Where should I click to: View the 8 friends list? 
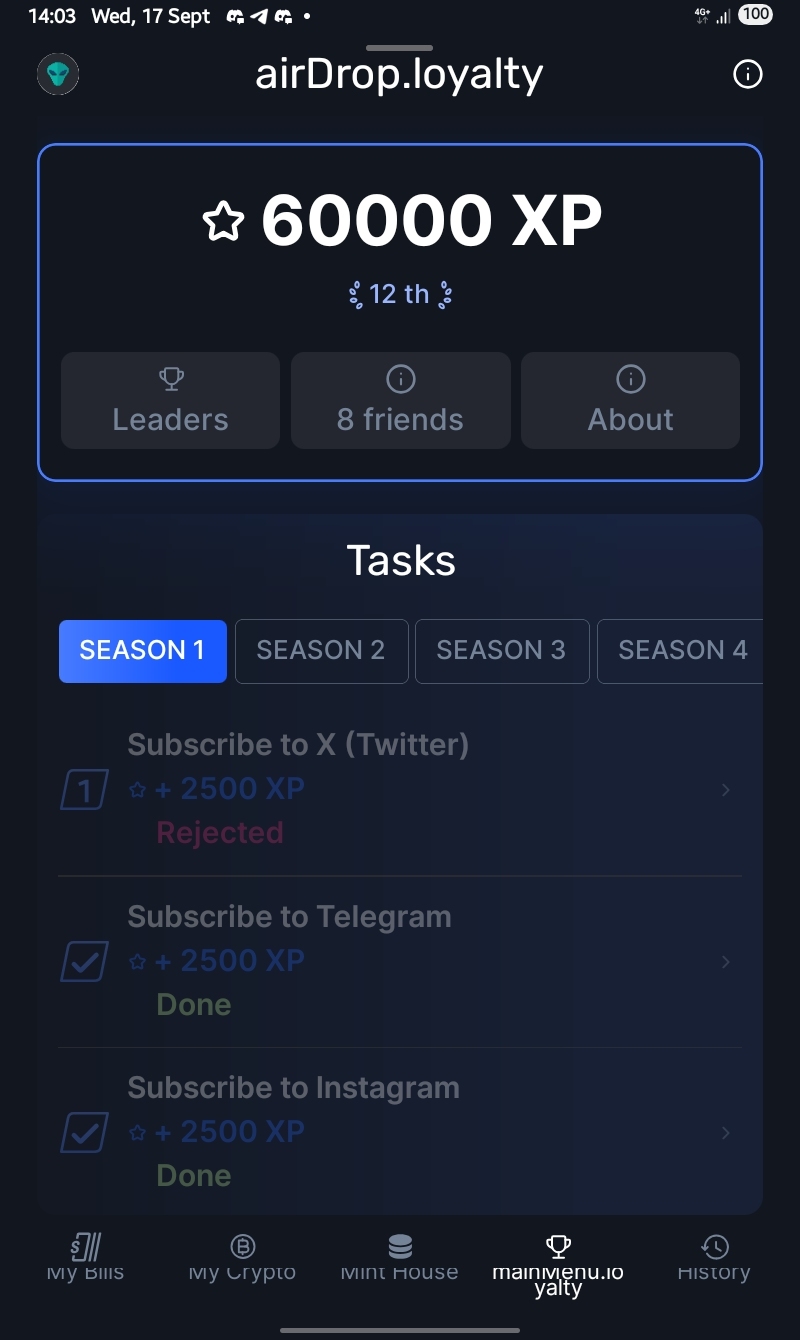pyautogui.click(x=400, y=400)
